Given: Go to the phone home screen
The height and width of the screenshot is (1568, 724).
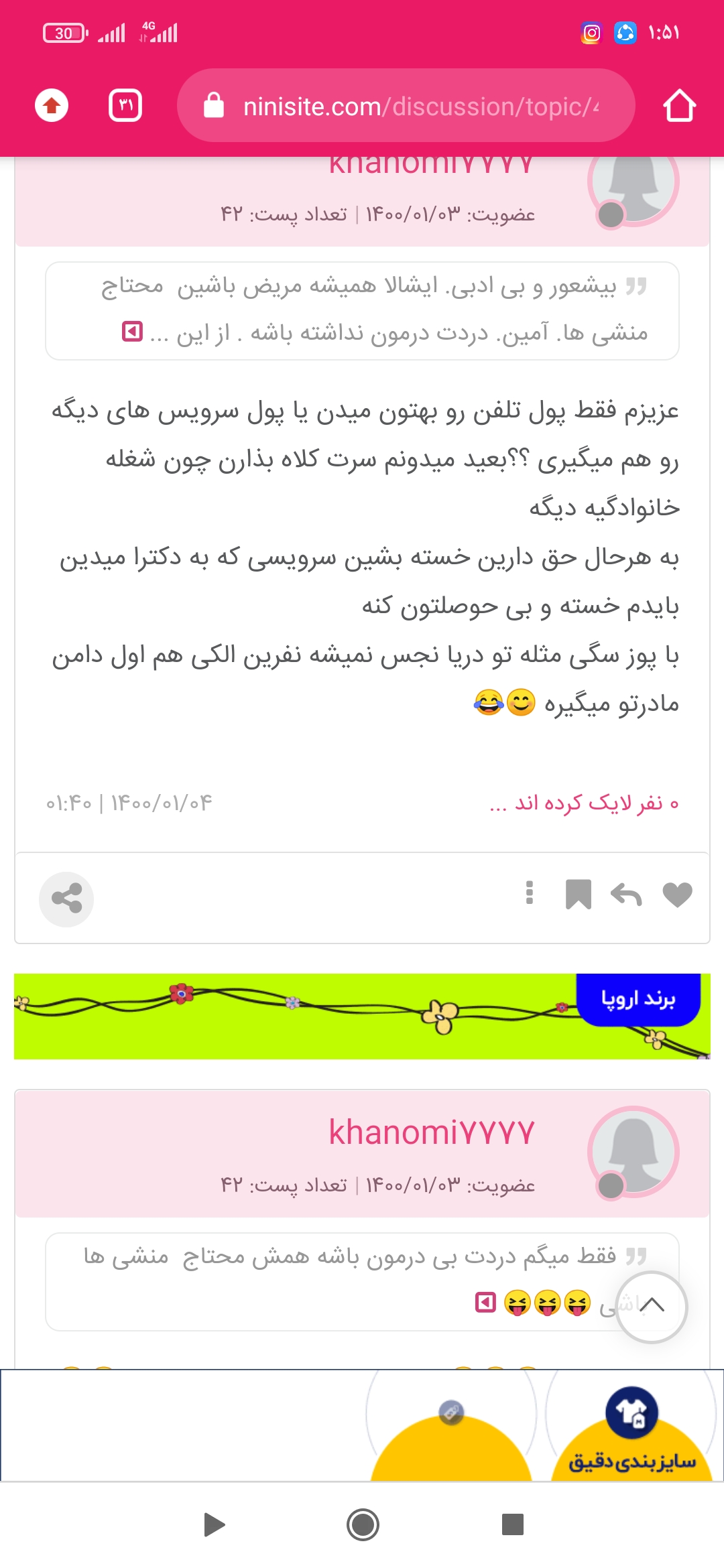Looking at the screenshot, I should click(363, 1524).
